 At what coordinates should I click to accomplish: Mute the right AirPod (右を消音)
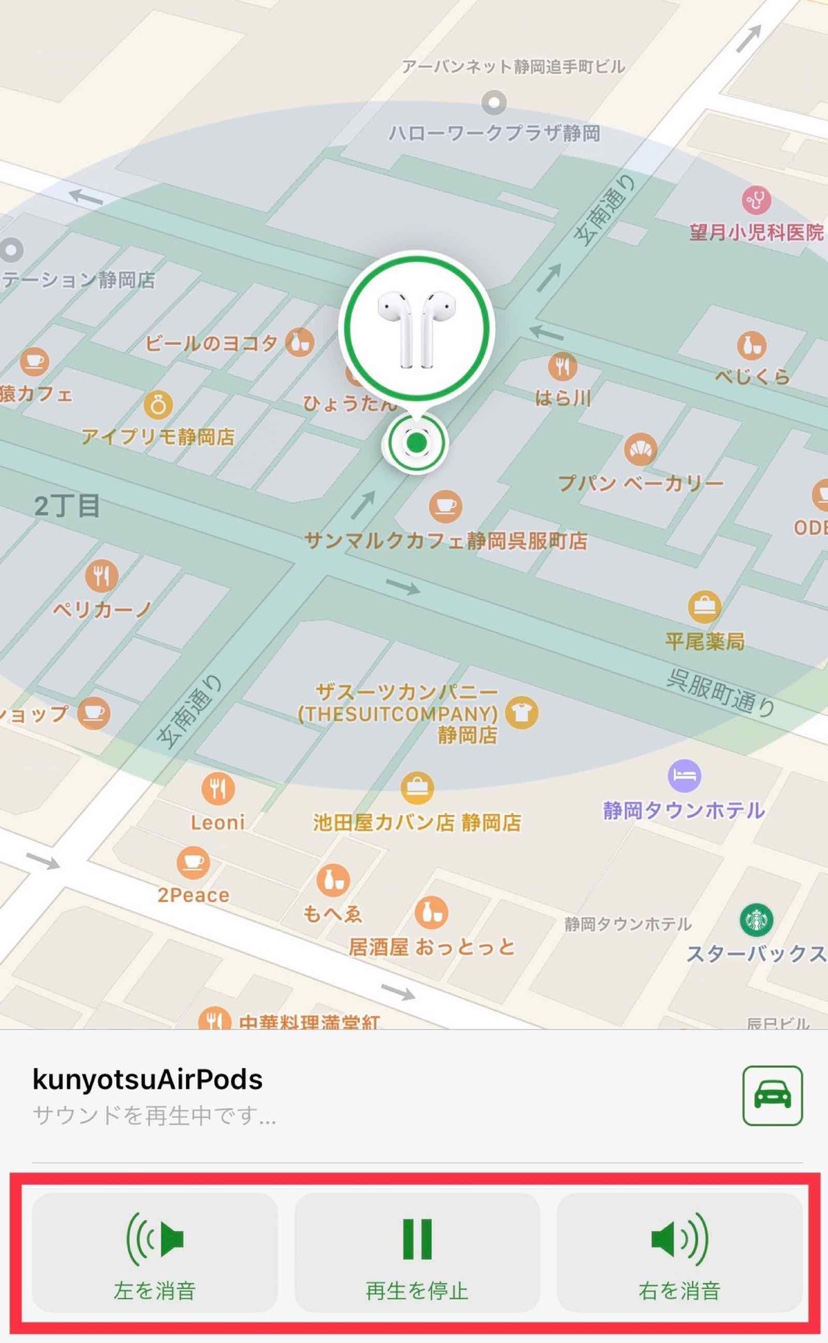[680, 1252]
